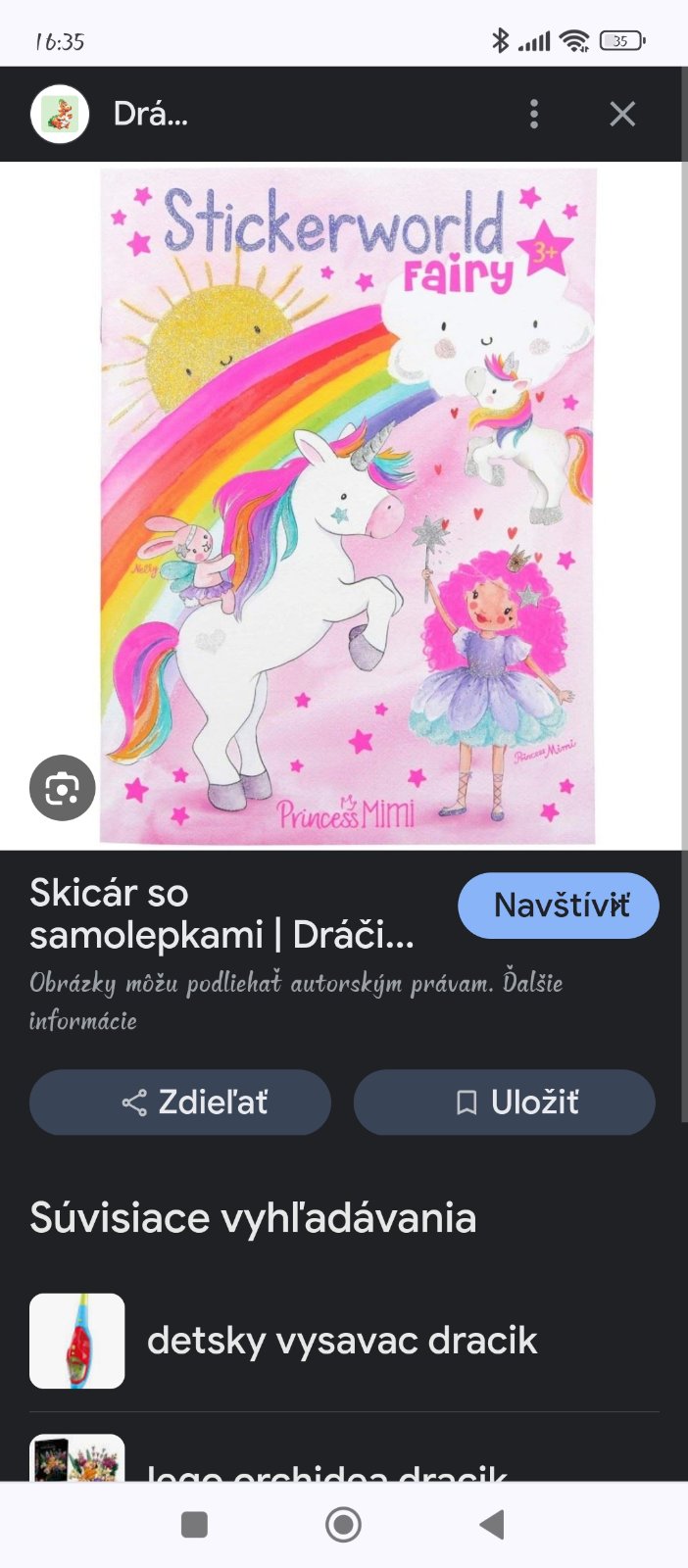Open the three-dot overflow menu

point(534,114)
